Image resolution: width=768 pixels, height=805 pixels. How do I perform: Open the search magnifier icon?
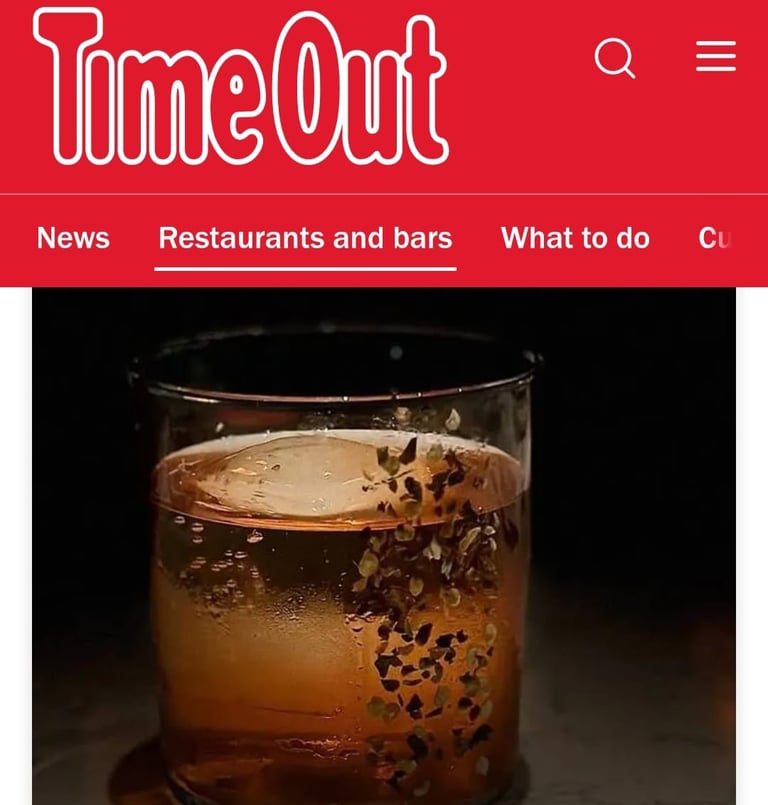614,58
